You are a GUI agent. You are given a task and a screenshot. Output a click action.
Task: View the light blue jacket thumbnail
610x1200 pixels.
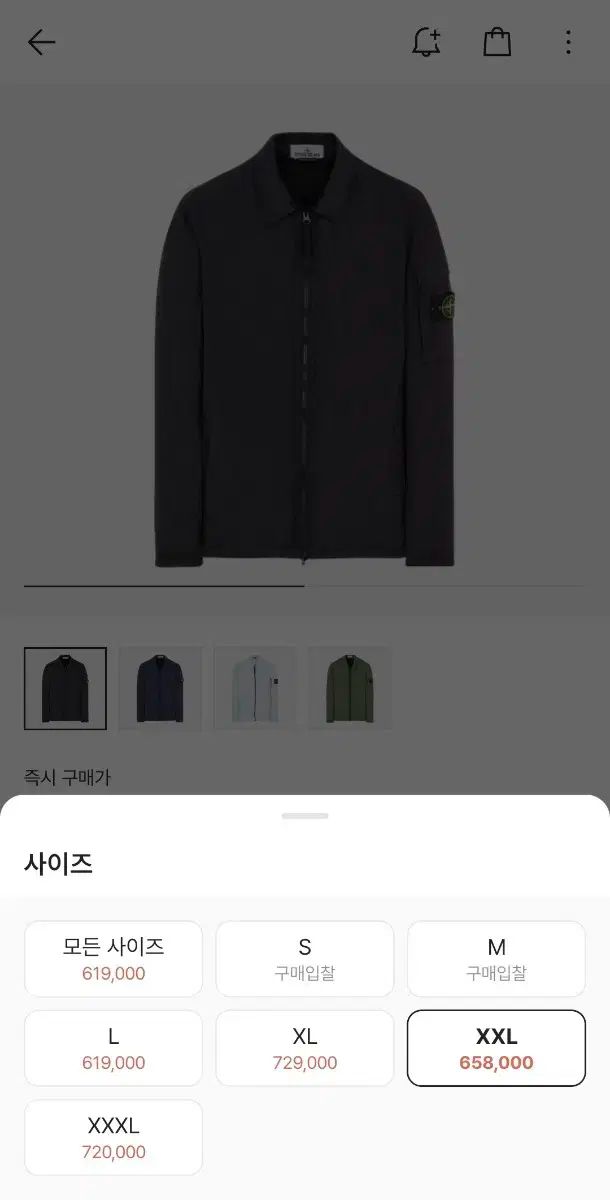[255, 688]
